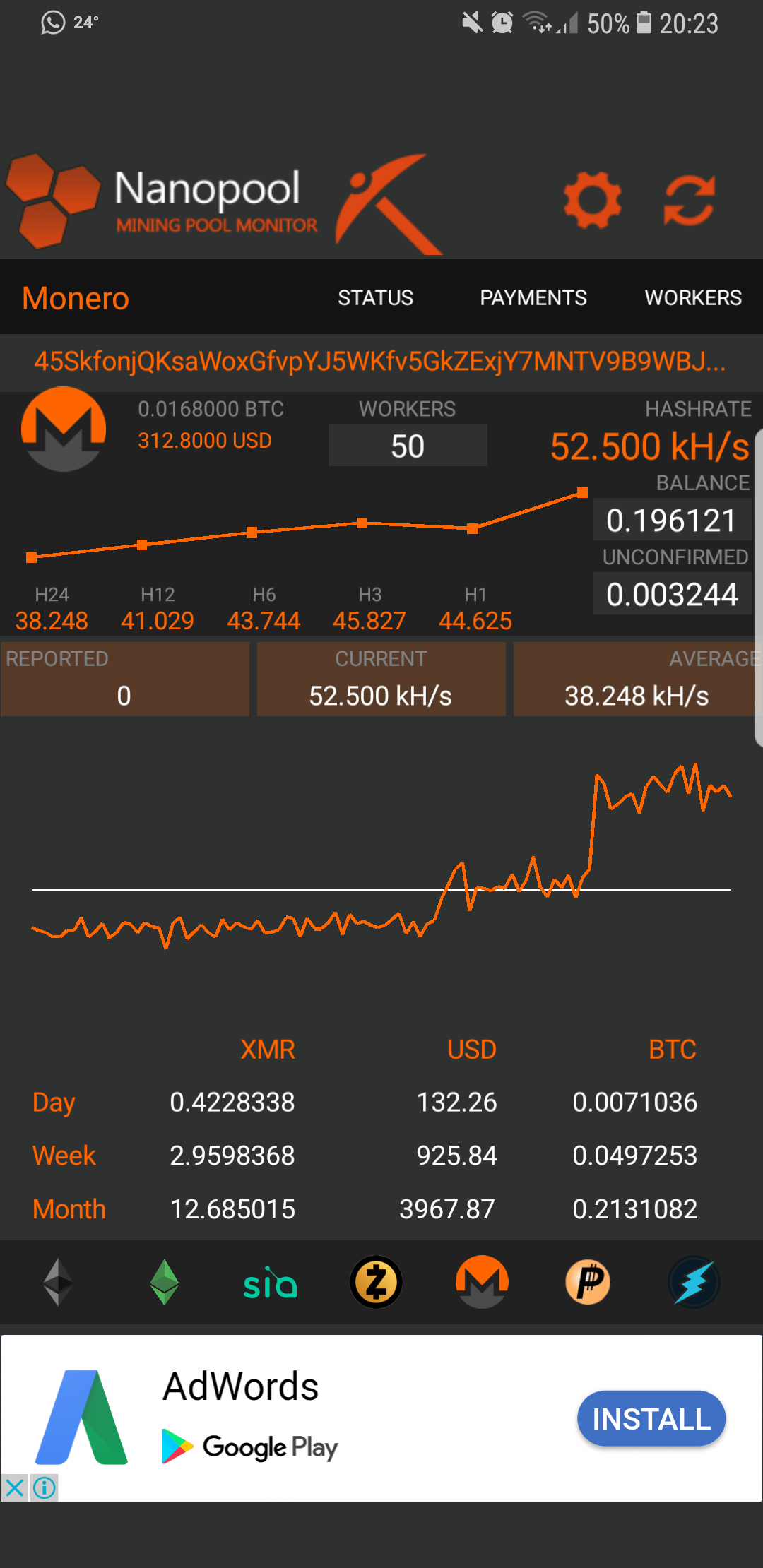Open the ad info icon
The height and width of the screenshot is (1568, 763).
tap(44, 1488)
